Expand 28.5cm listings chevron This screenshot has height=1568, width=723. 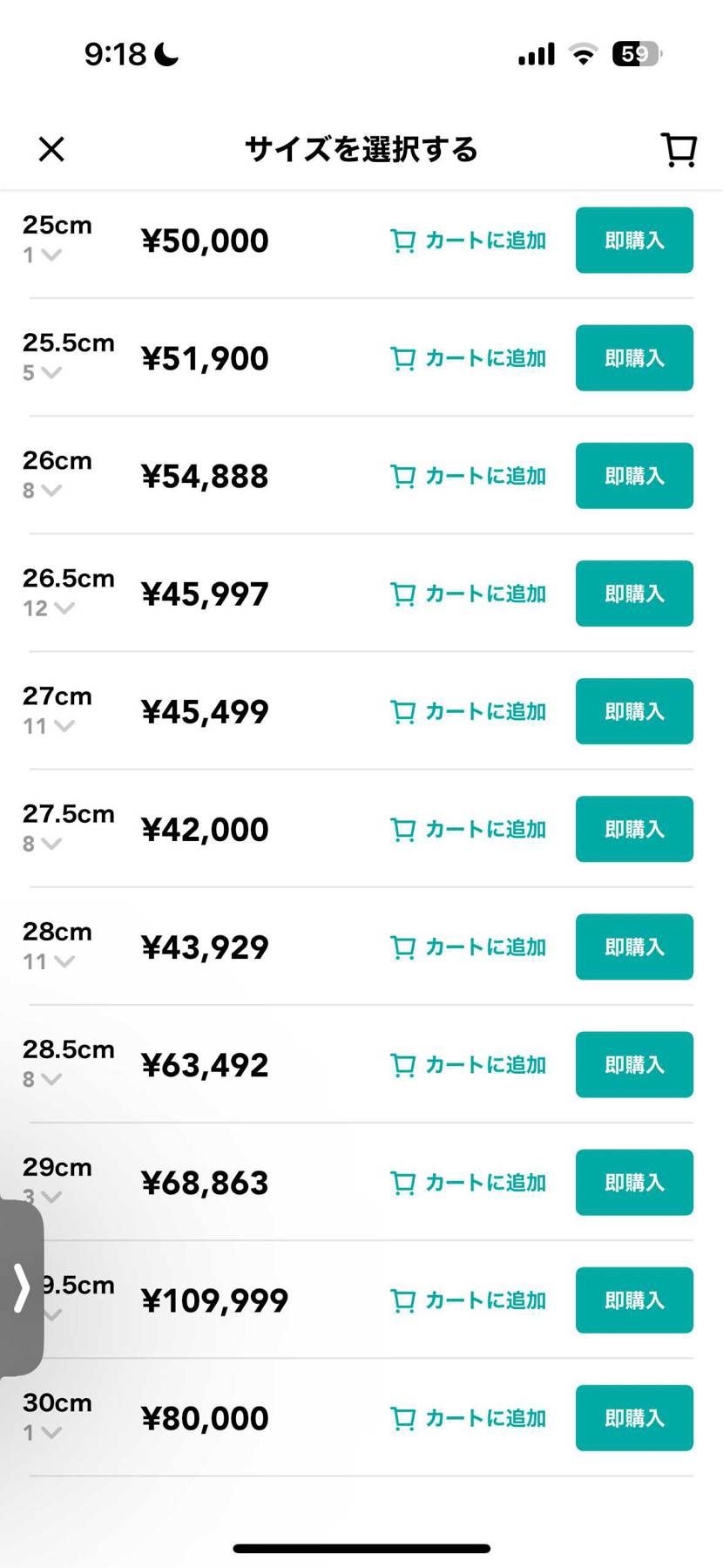(x=51, y=1079)
